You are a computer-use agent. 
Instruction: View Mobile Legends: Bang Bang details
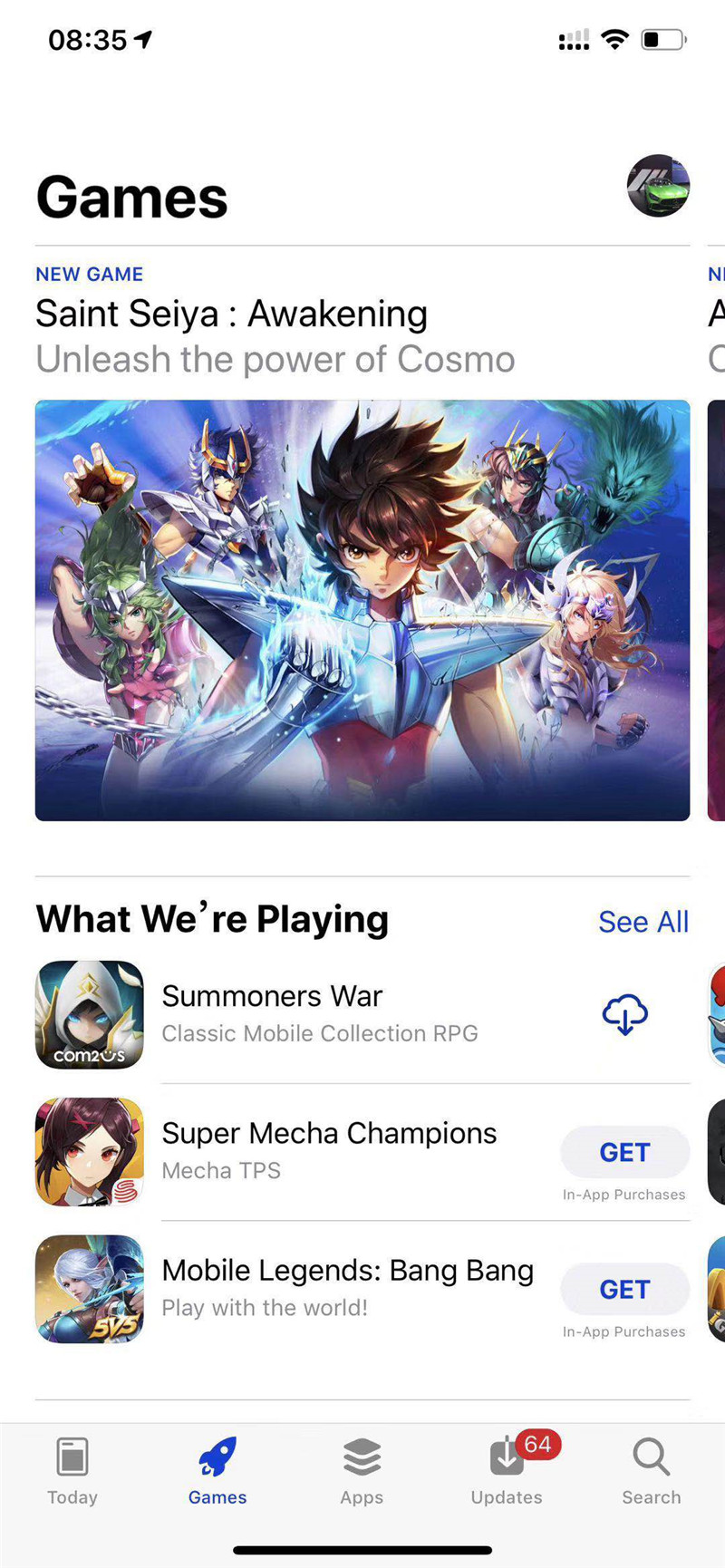346,1287
